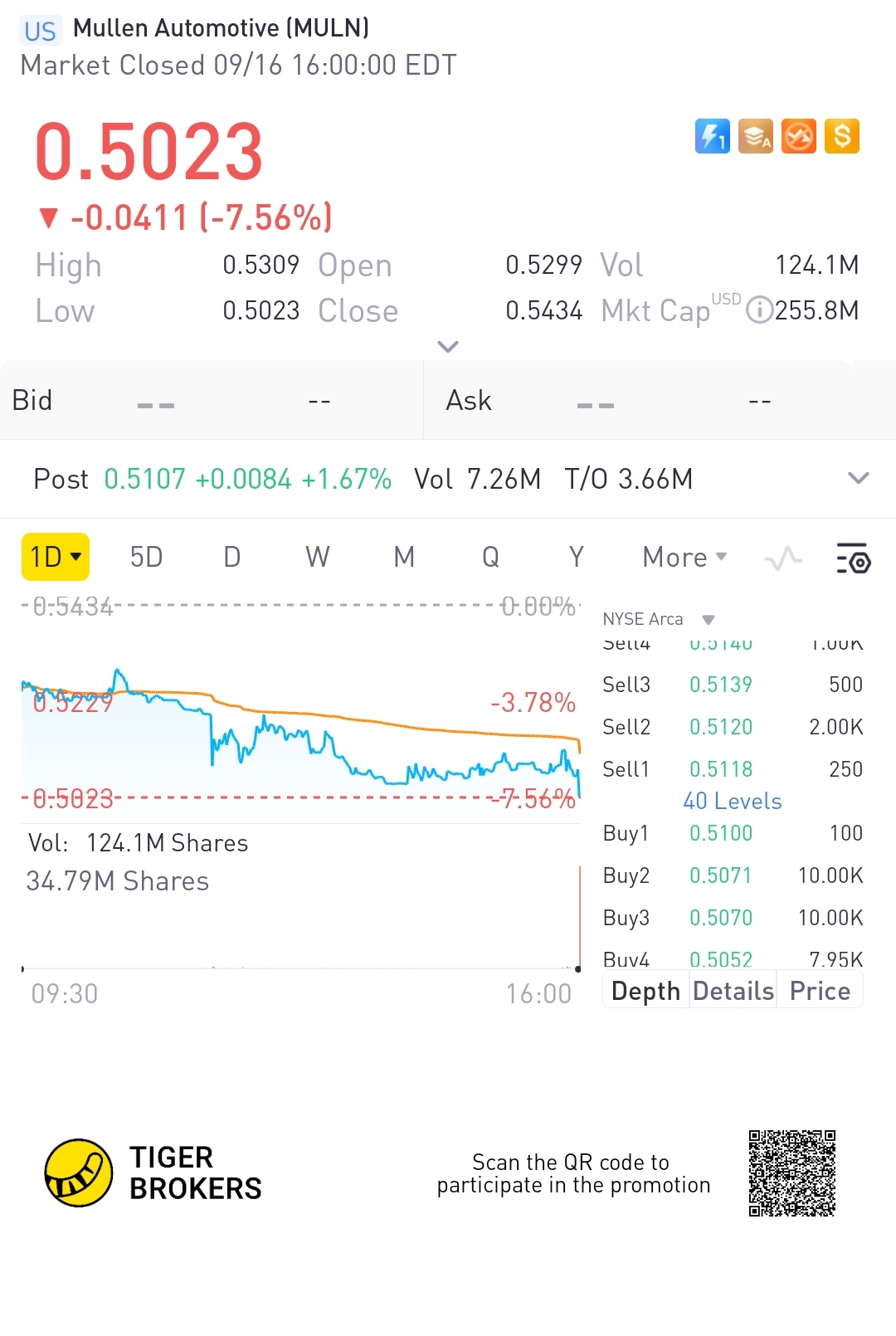This screenshot has height=1336, width=896.
Task: Tap the chart indicator wave icon
Action: [783, 559]
